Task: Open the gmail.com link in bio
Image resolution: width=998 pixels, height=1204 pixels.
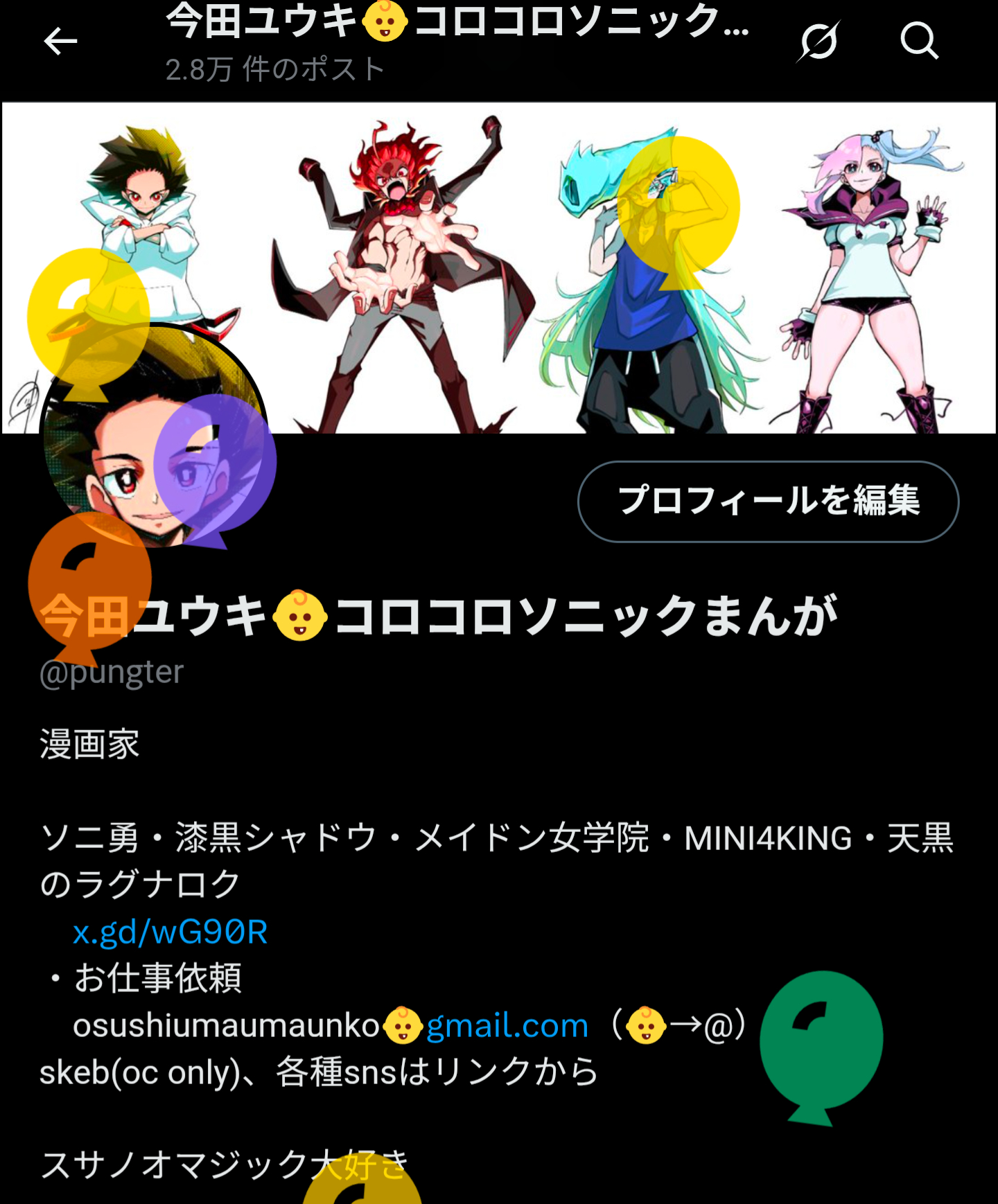Action: 507,1025
